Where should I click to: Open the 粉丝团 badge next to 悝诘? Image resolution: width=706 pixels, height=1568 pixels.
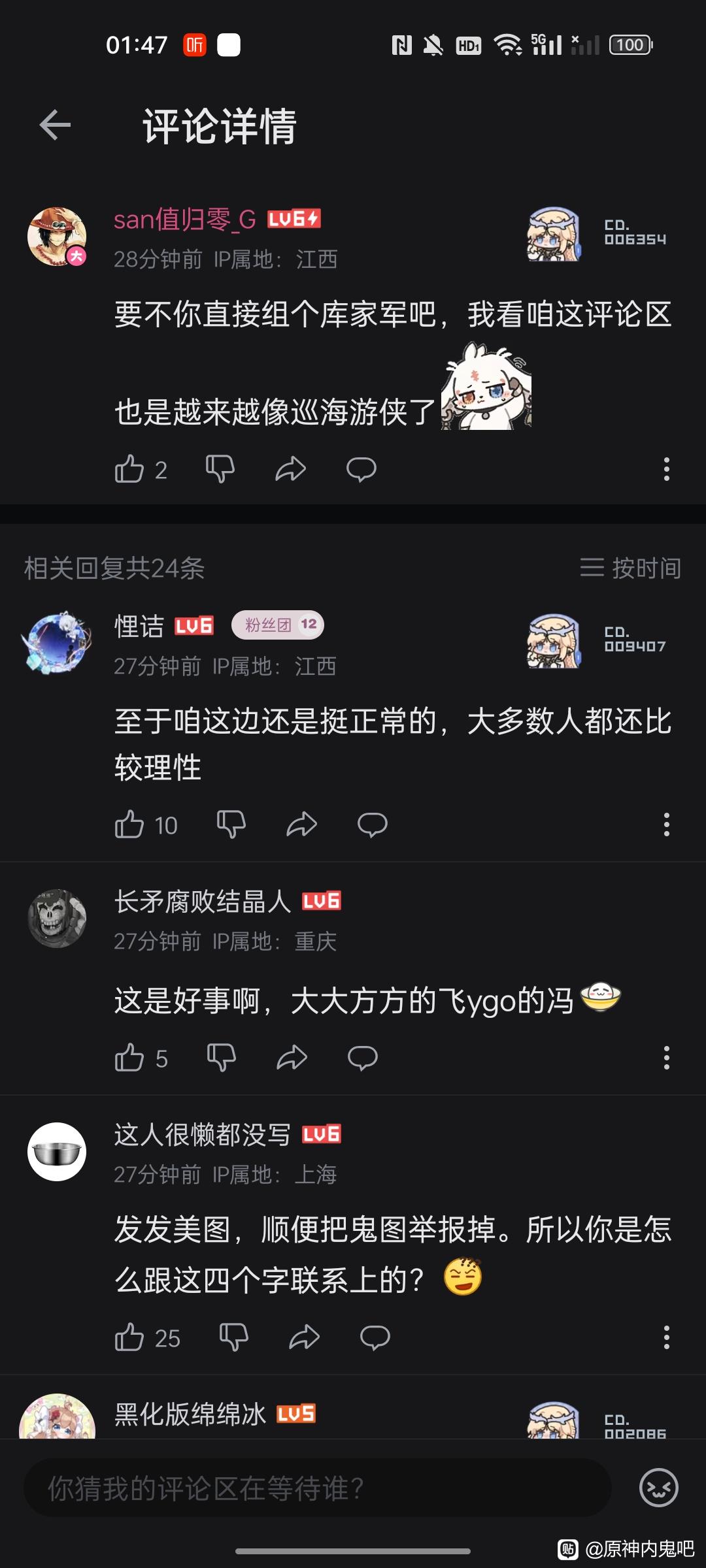(x=278, y=625)
